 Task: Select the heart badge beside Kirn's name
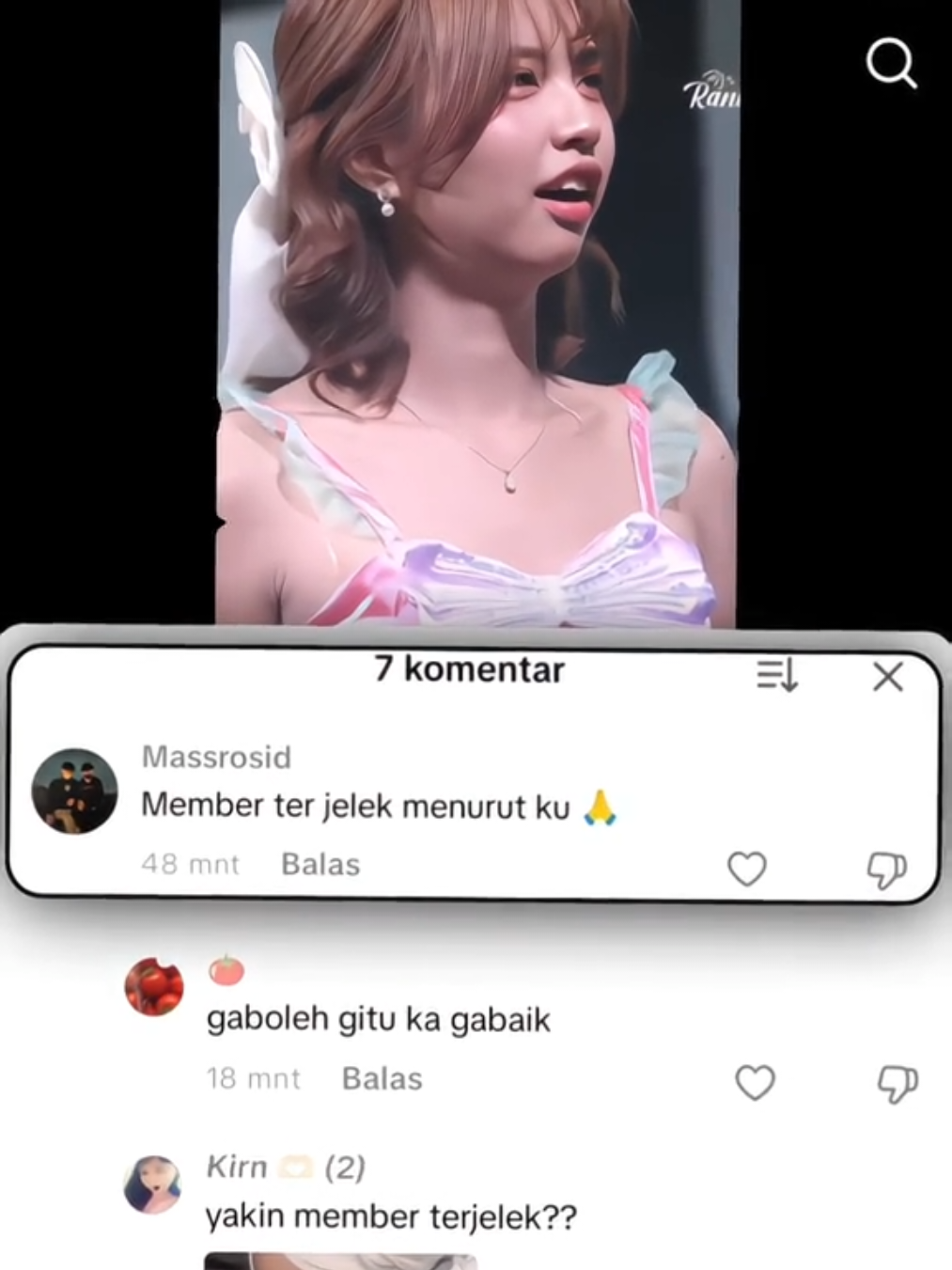(x=297, y=1166)
